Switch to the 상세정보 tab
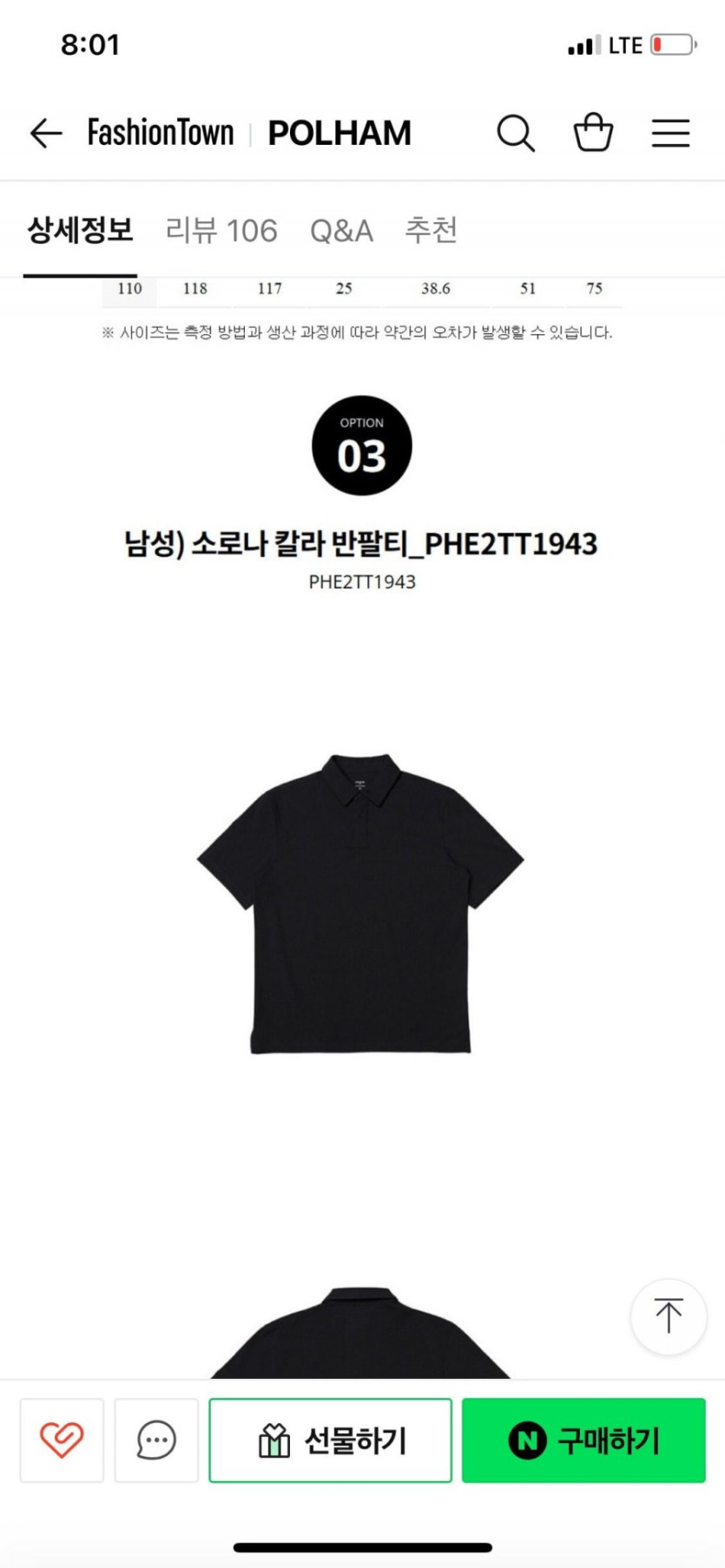 pyautogui.click(x=80, y=231)
